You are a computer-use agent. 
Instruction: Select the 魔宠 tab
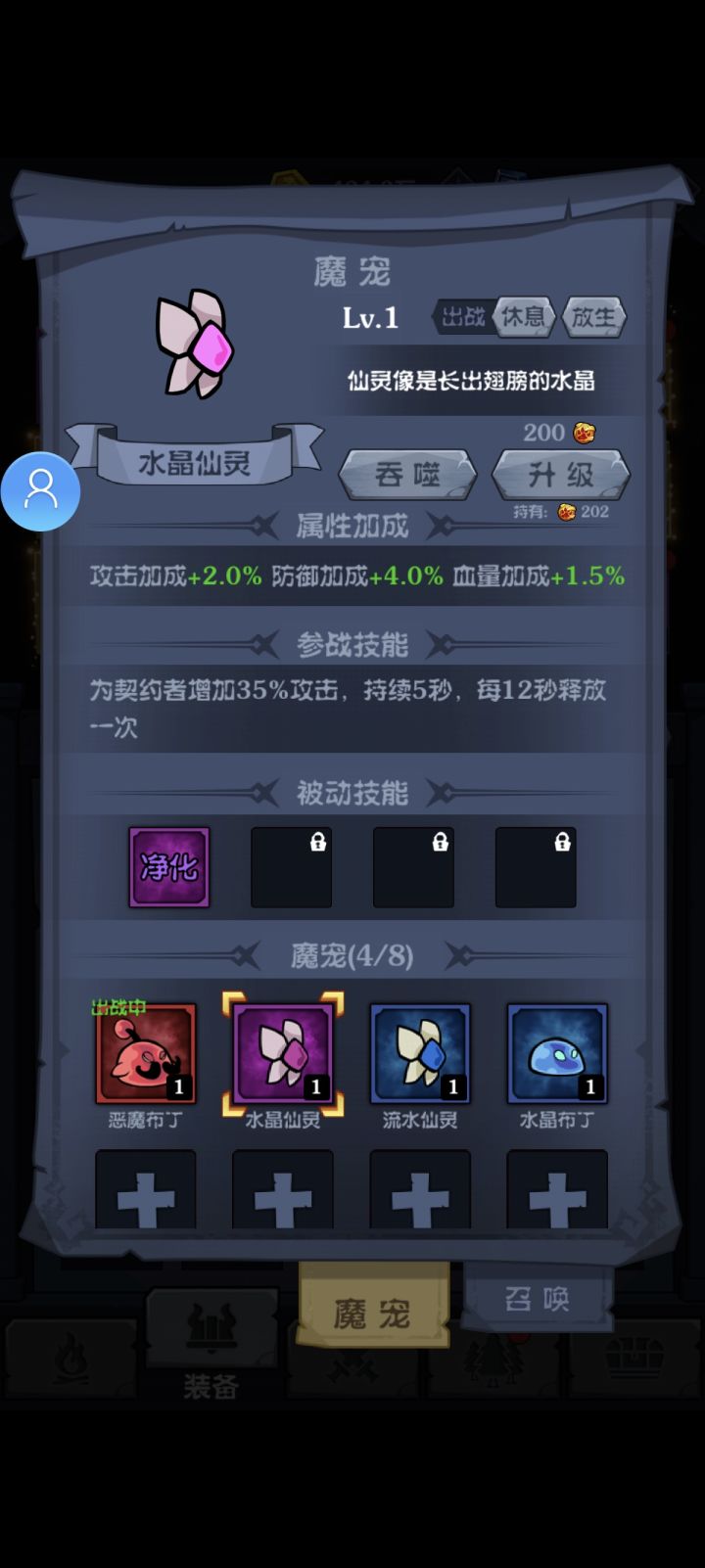[x=370, y=1309]
